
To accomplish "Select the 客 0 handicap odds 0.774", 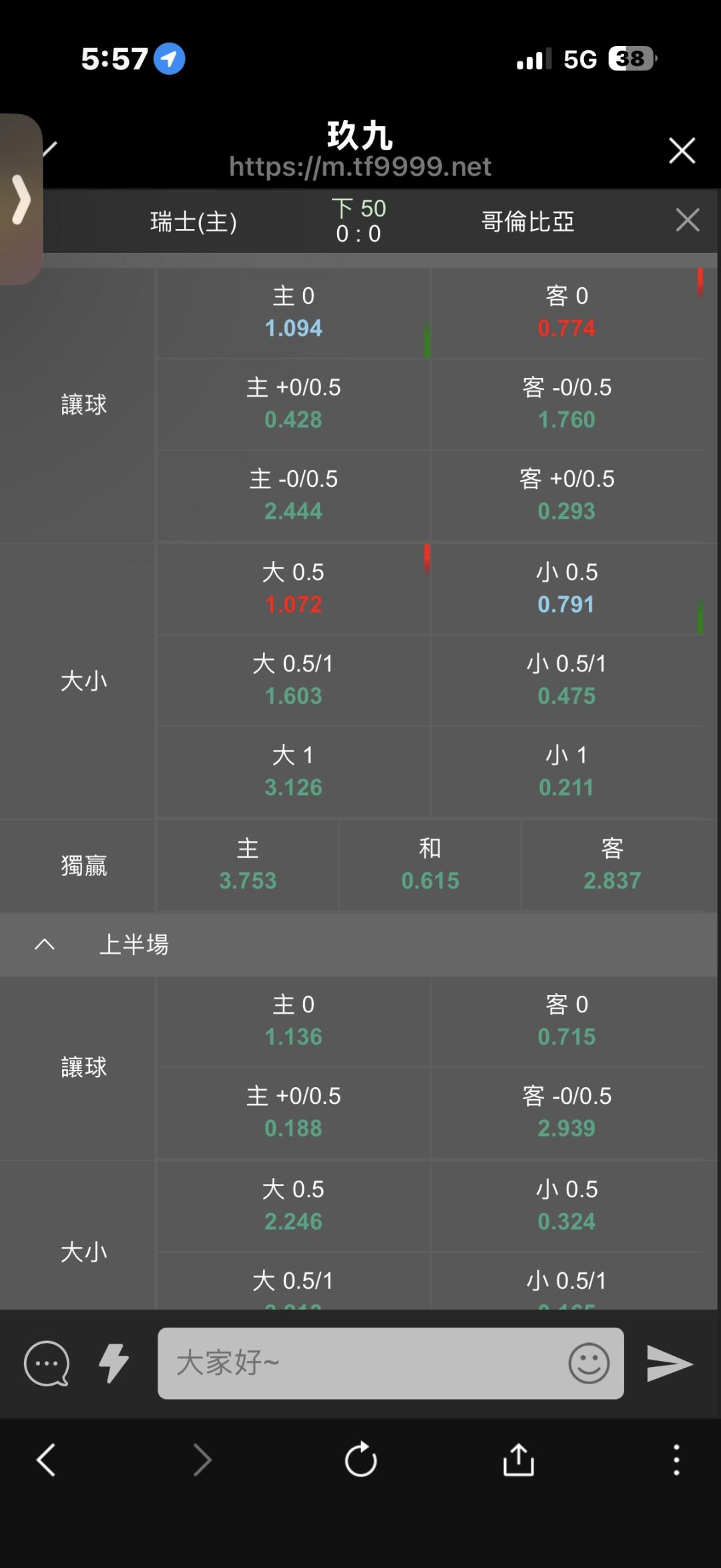I will [567, 313].
